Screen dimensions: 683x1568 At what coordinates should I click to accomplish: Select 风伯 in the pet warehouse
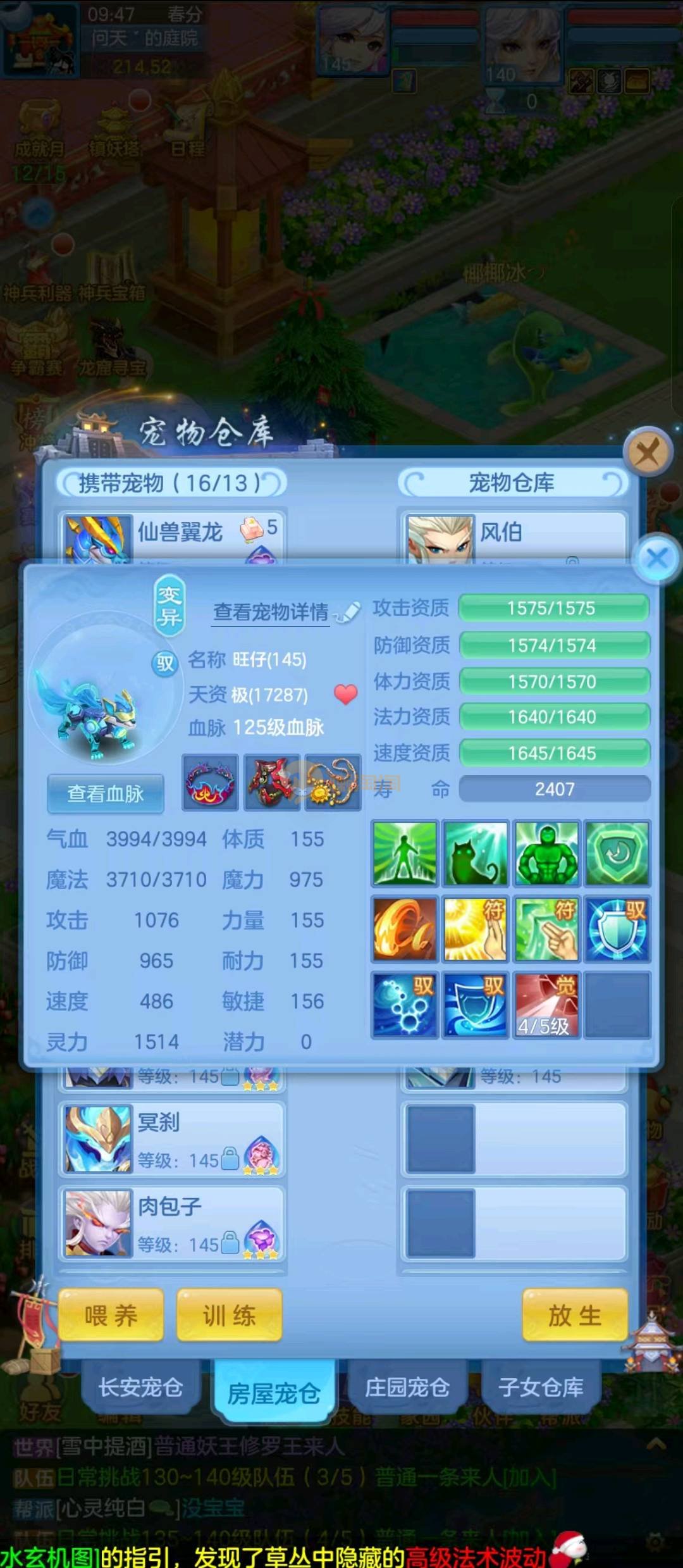click(512, 535)
